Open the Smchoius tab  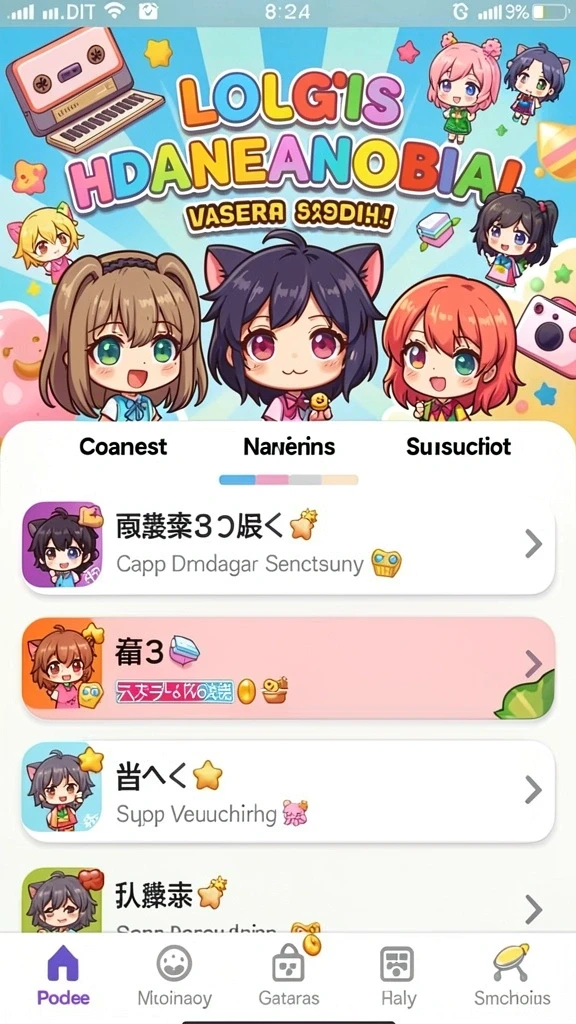512,975
